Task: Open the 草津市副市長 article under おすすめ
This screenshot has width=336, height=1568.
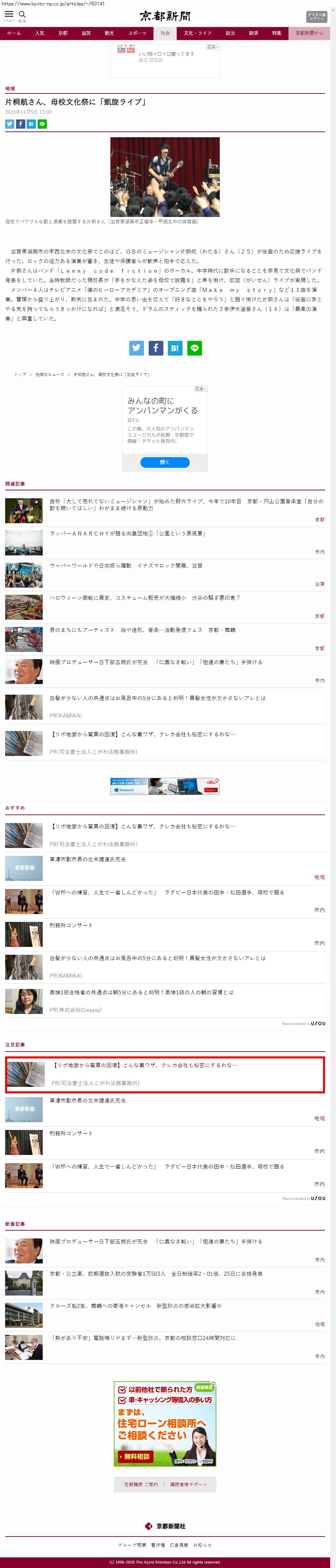Action: [x=88, y=860]
